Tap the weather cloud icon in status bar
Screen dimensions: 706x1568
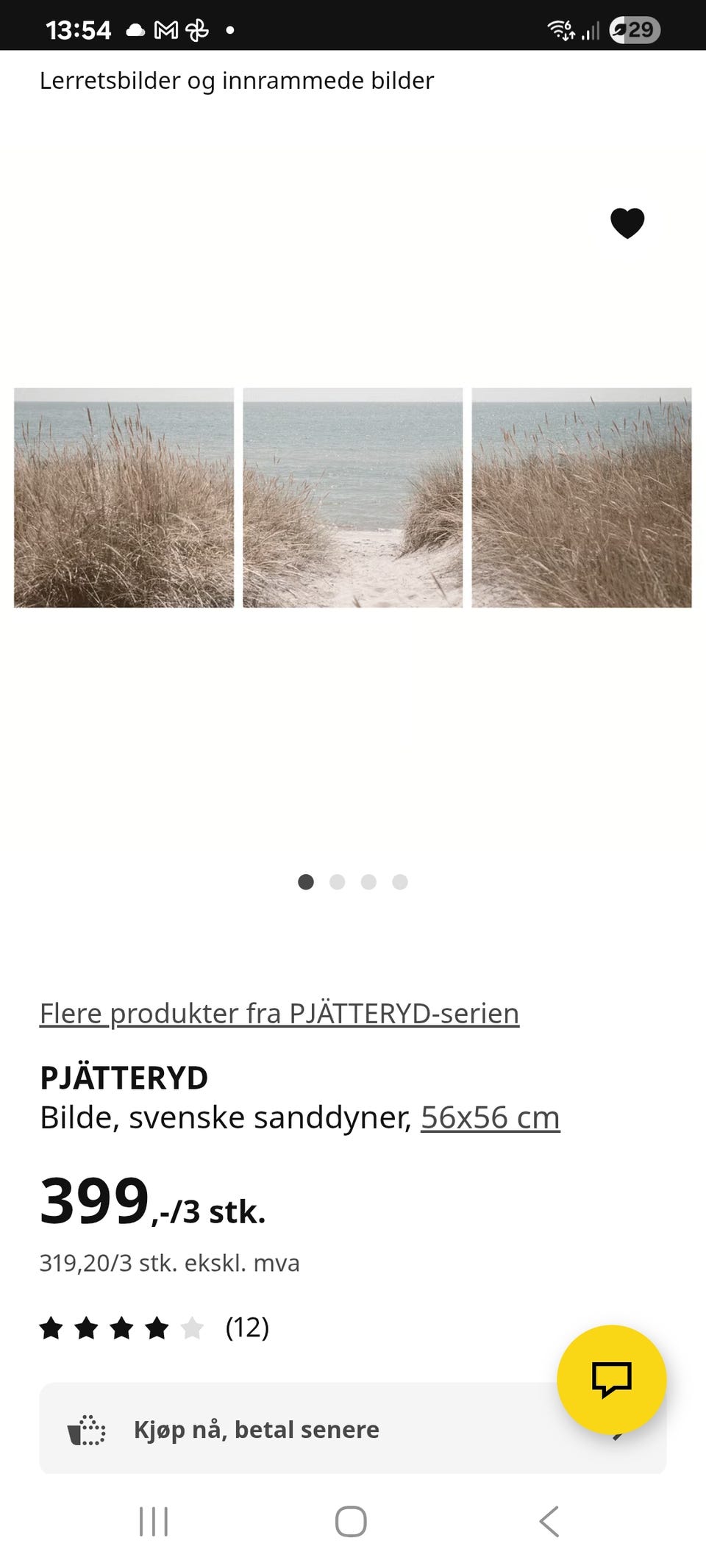click(134, 29)
